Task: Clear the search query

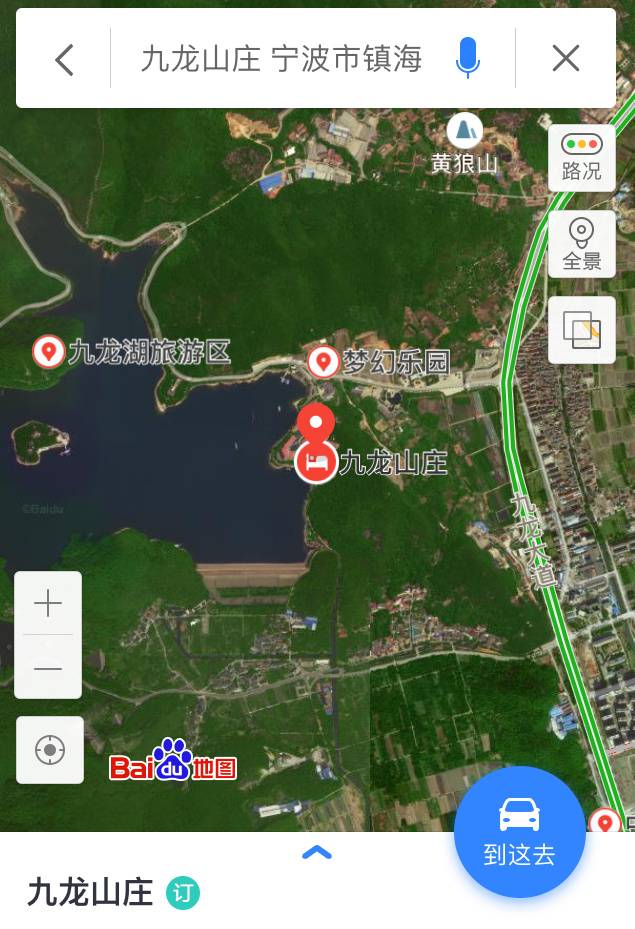Action: tap(566, 60)
